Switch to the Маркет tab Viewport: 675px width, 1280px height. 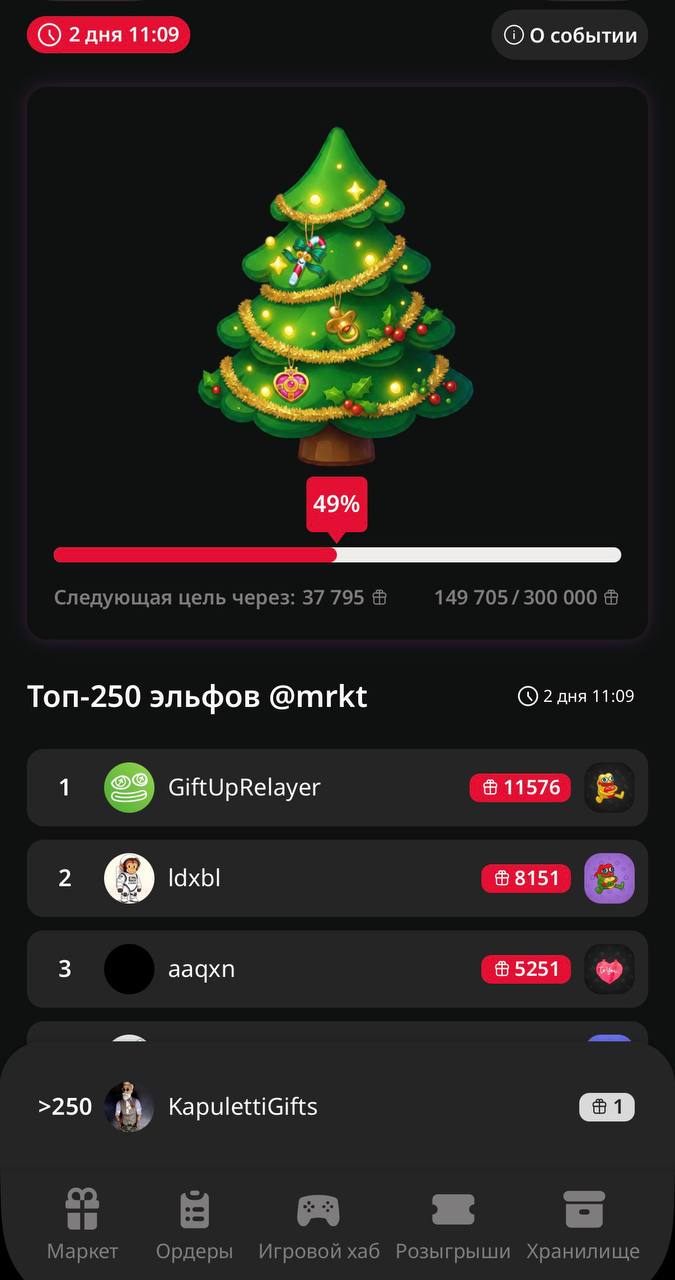pos(82,1224)
